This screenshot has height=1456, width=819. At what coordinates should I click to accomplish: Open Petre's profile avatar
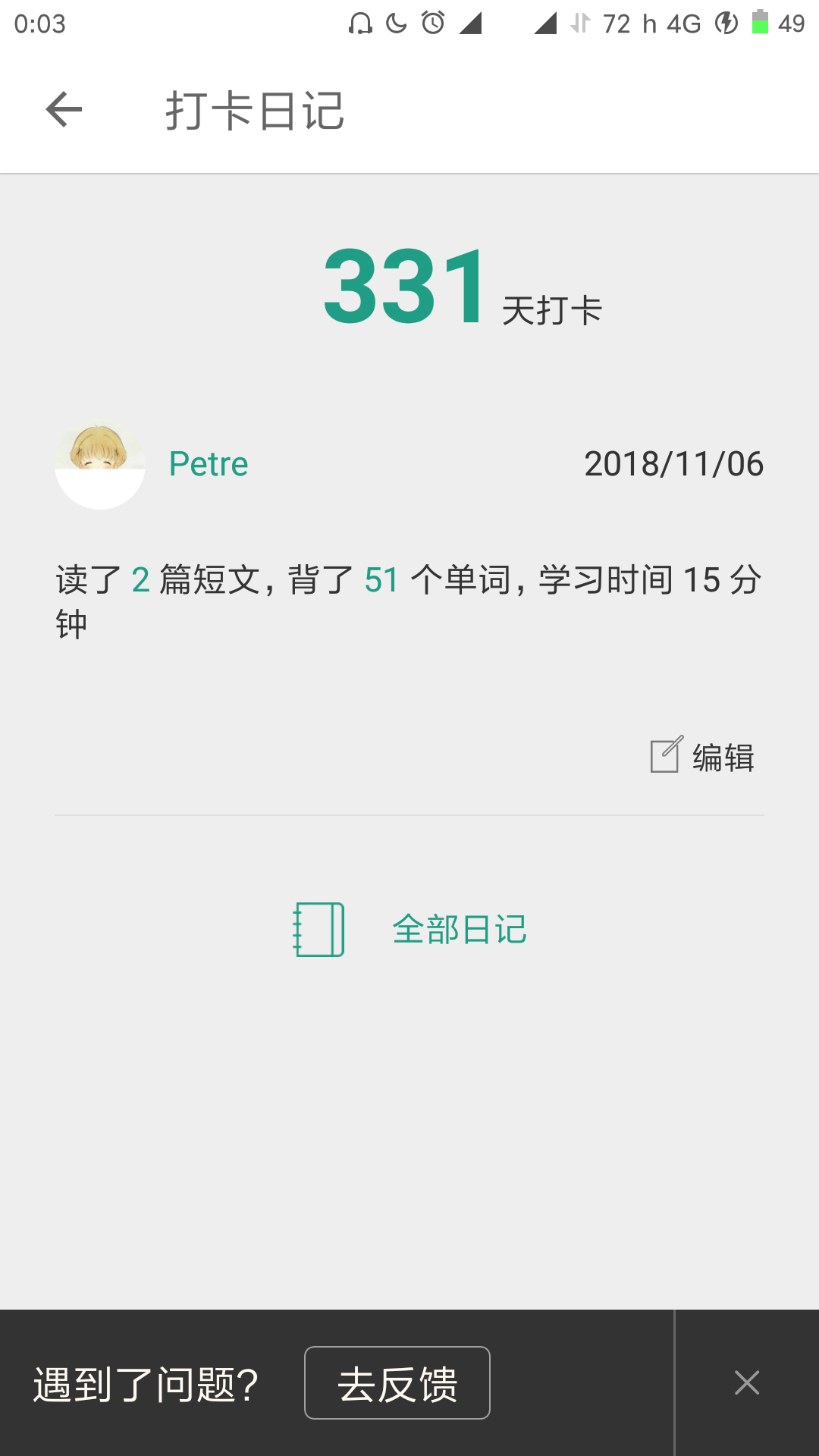tap(100, 464)
